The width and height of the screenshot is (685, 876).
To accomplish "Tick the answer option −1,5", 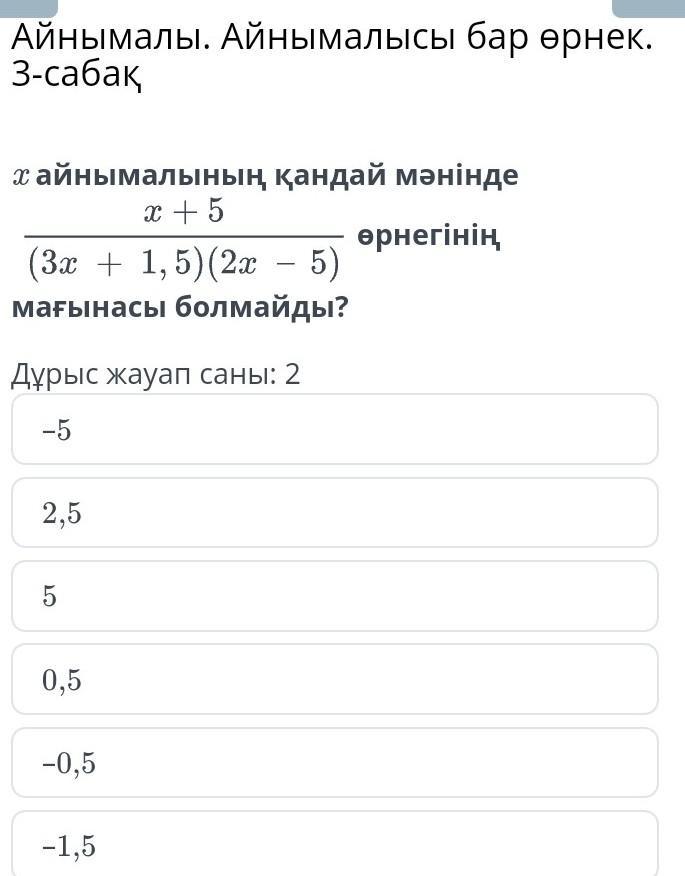I will [x=334, y=845].
